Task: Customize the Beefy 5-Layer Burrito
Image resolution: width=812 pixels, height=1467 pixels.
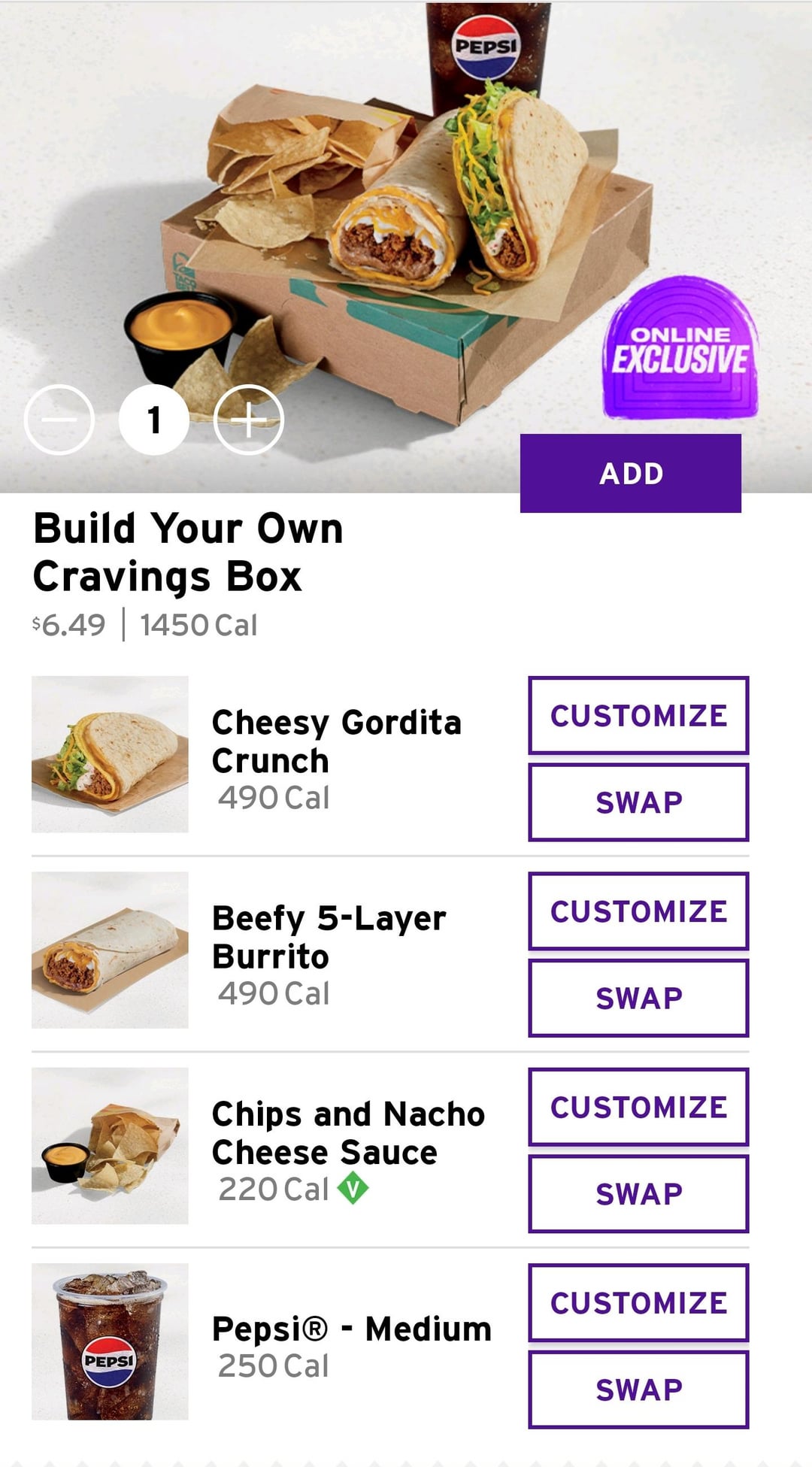Action: pyautogui.click(x=638, y=911)
